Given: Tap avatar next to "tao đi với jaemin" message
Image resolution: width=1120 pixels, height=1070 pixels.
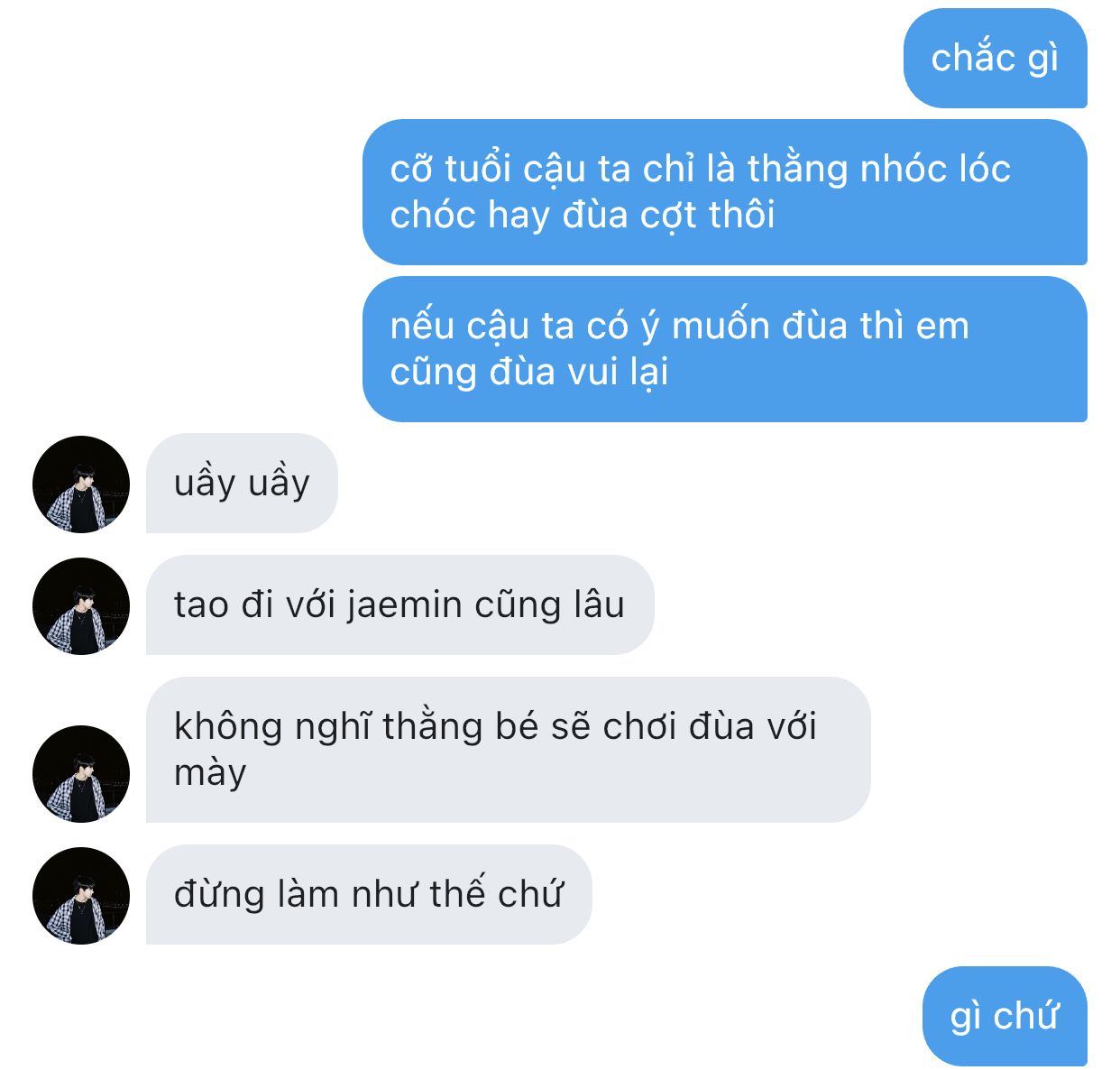Looking at the screenshot, I should (81, 606).
